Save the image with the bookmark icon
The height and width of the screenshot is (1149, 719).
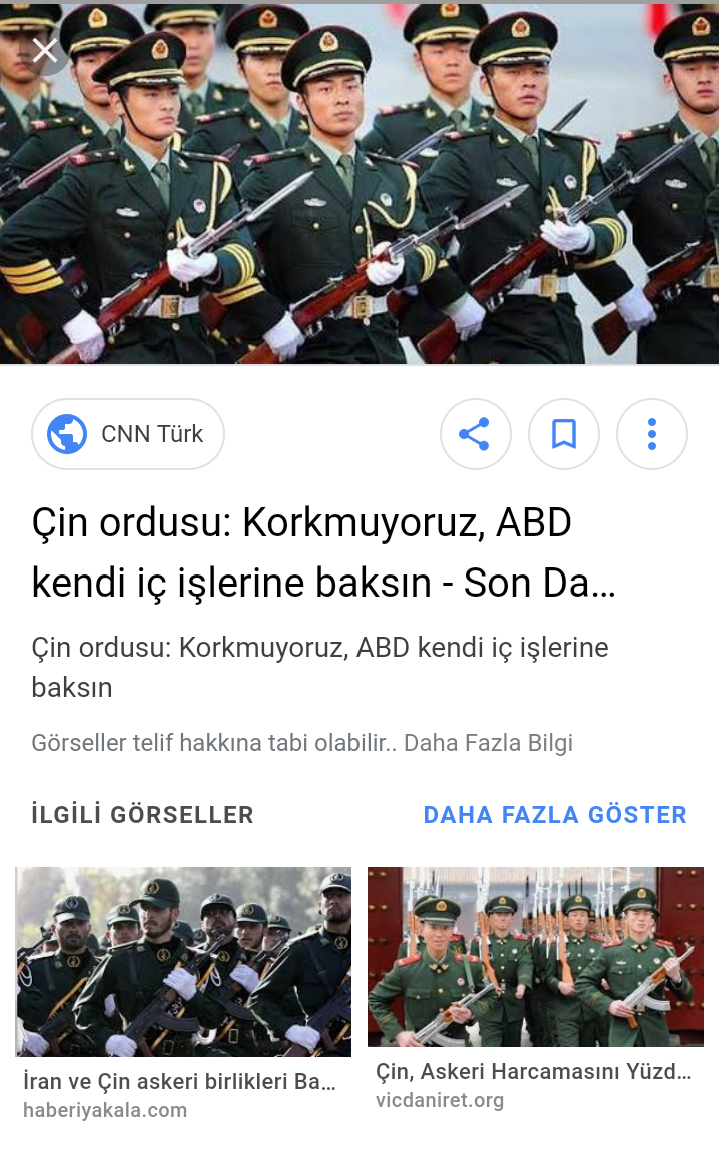click(564, 434)
